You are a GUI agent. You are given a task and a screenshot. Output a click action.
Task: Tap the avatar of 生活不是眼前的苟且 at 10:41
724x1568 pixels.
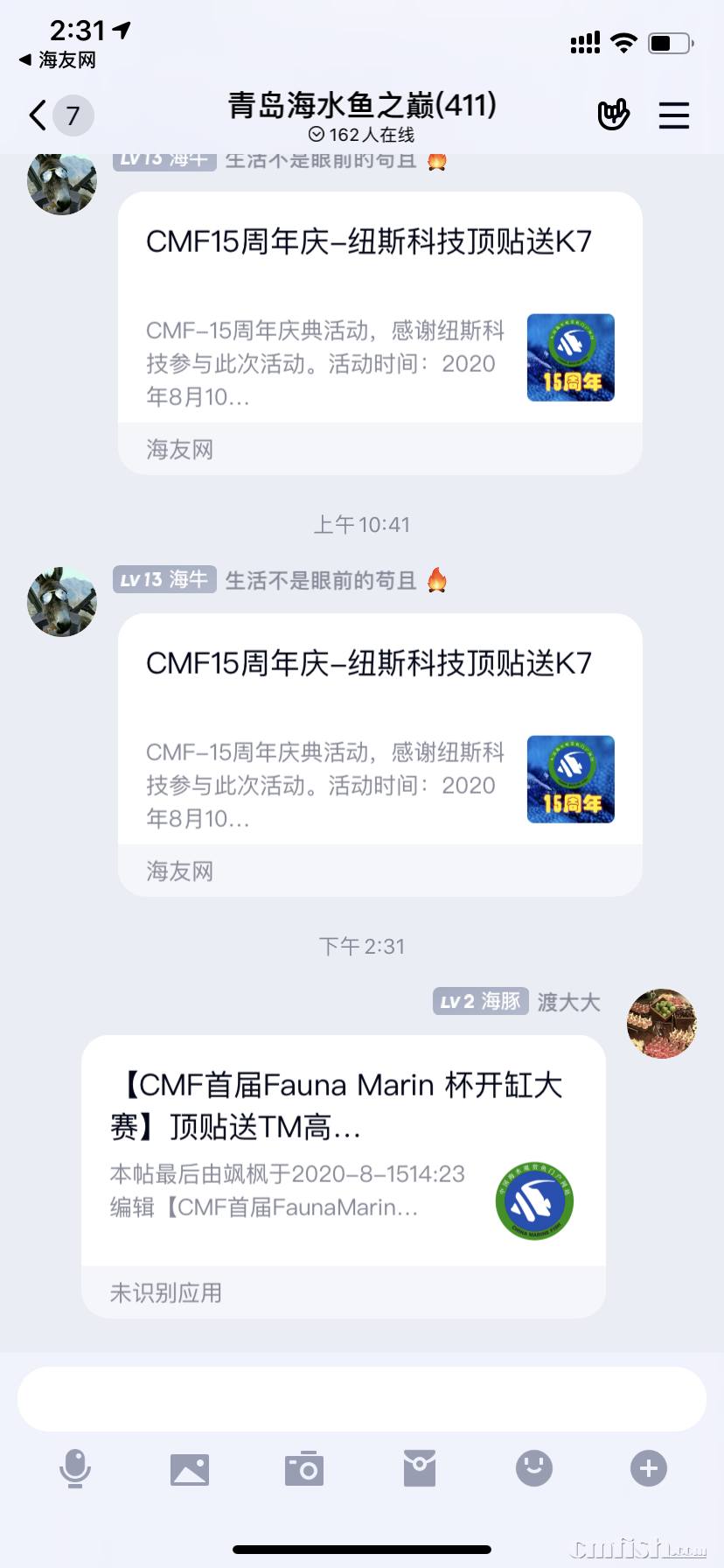click(62, 602)
